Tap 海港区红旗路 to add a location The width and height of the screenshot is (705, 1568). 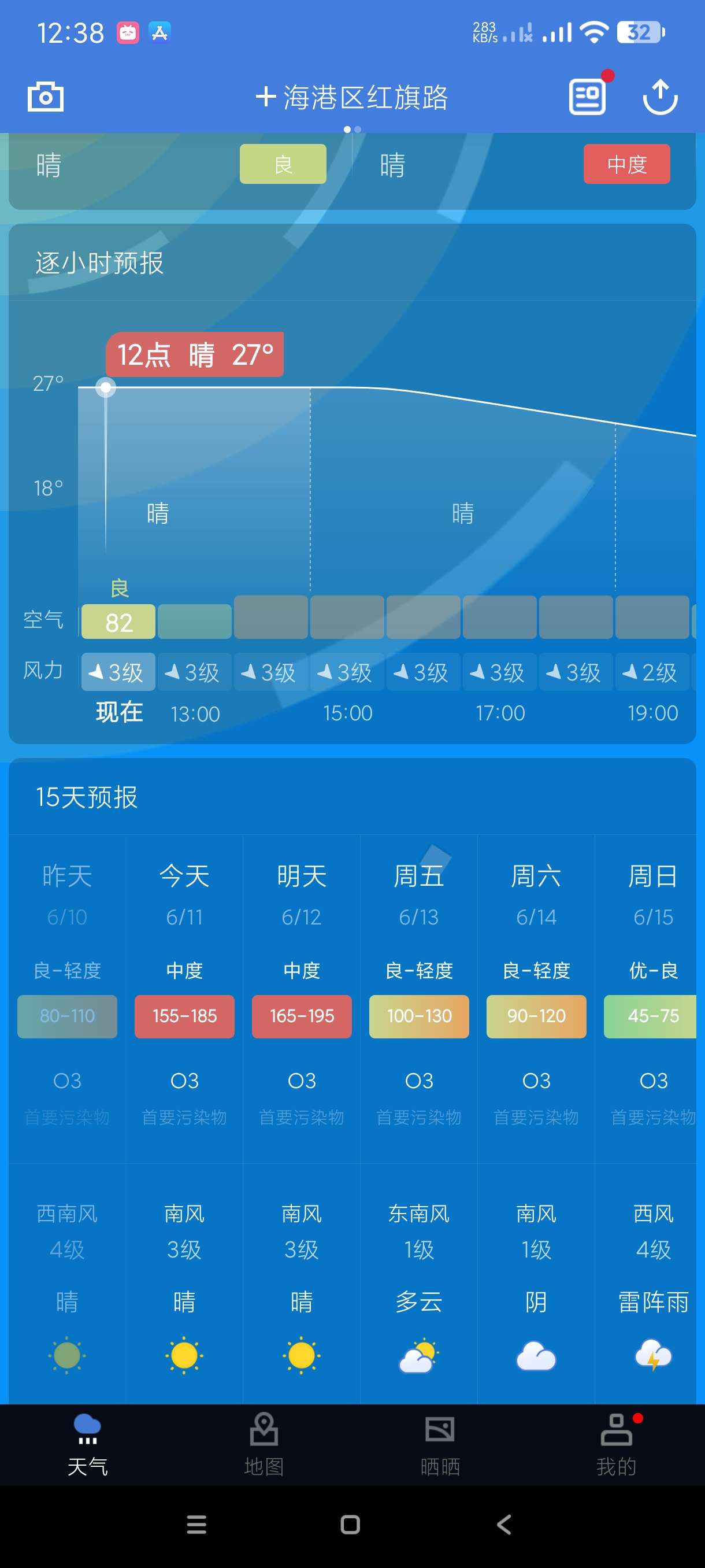[x=351, y=97]
